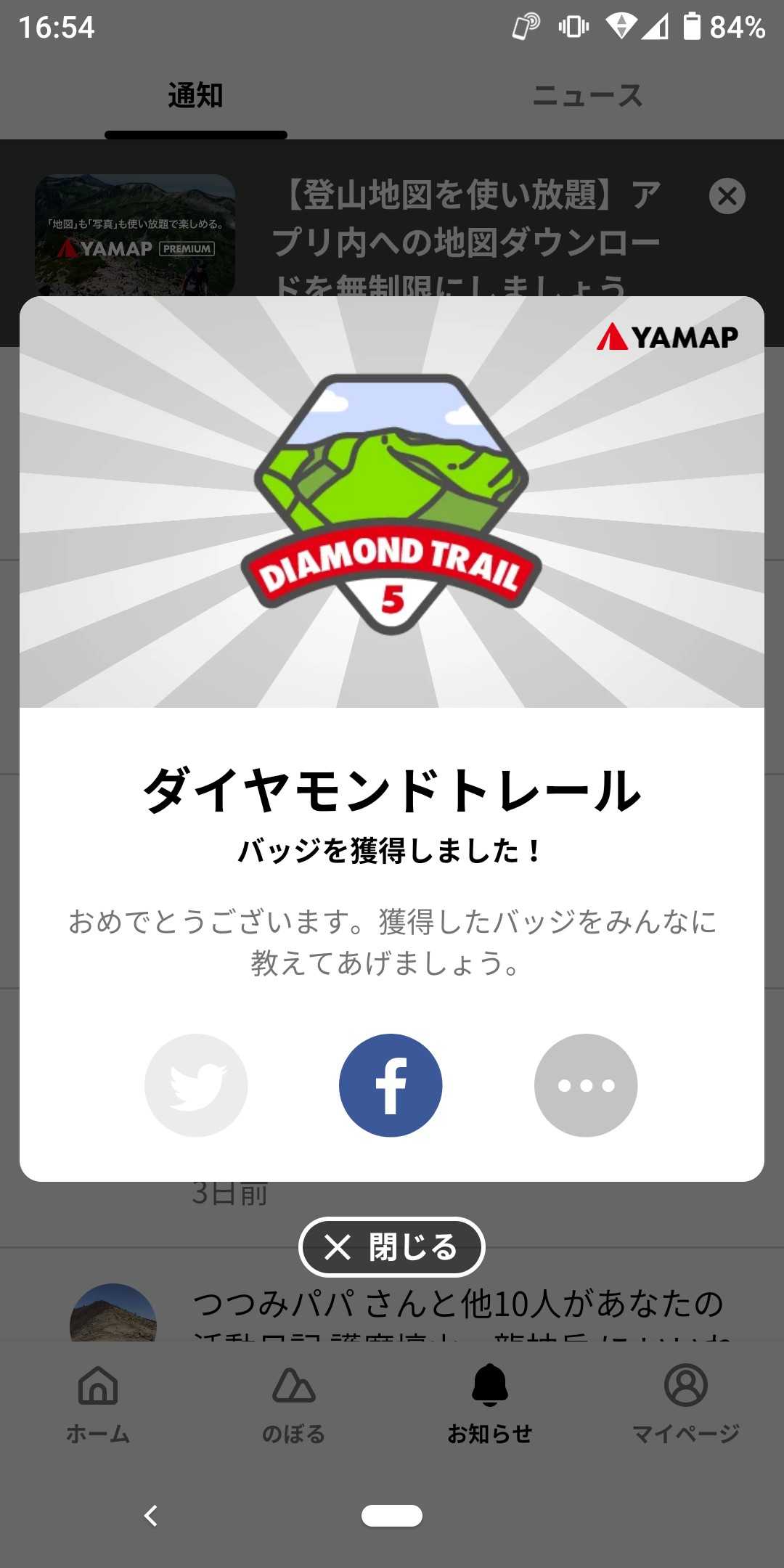Share the badge on Facebook

coord(391,1085)
